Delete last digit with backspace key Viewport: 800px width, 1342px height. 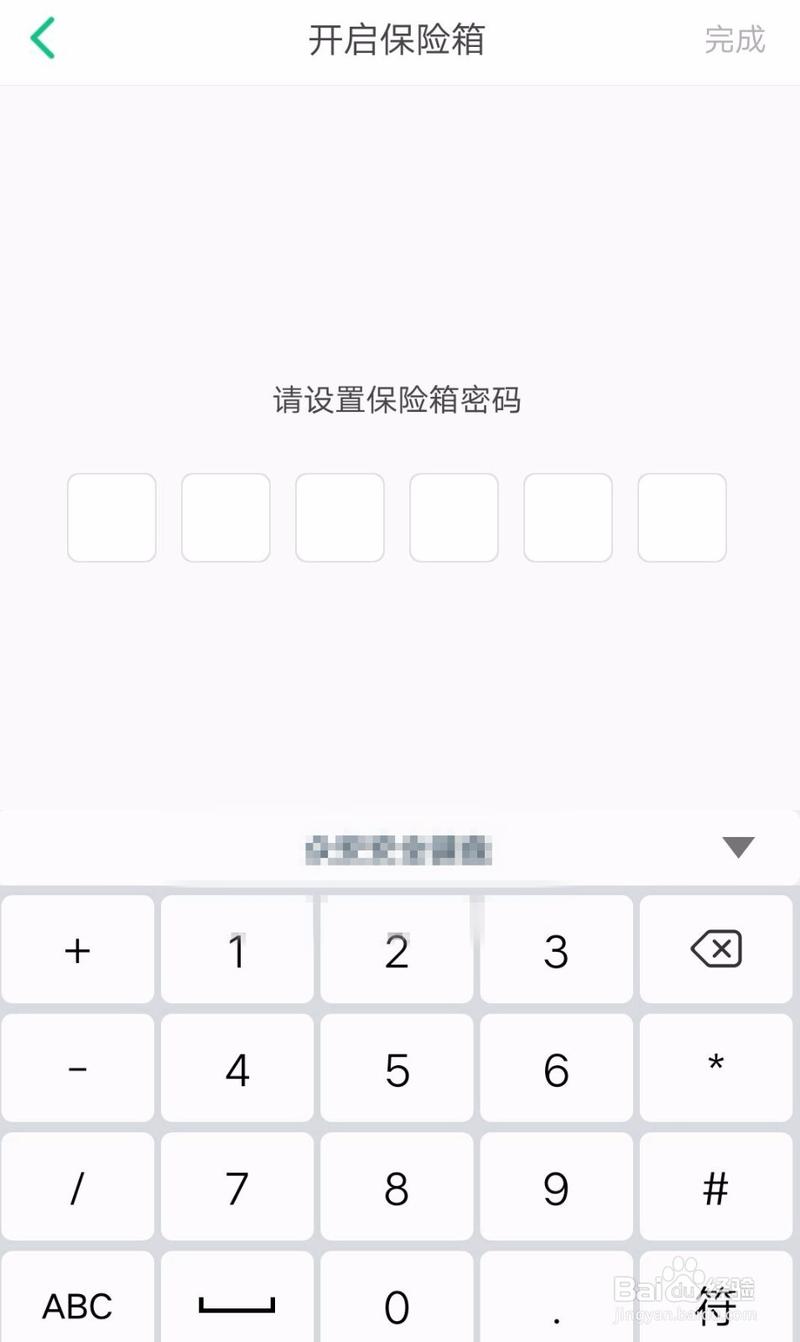716,950
